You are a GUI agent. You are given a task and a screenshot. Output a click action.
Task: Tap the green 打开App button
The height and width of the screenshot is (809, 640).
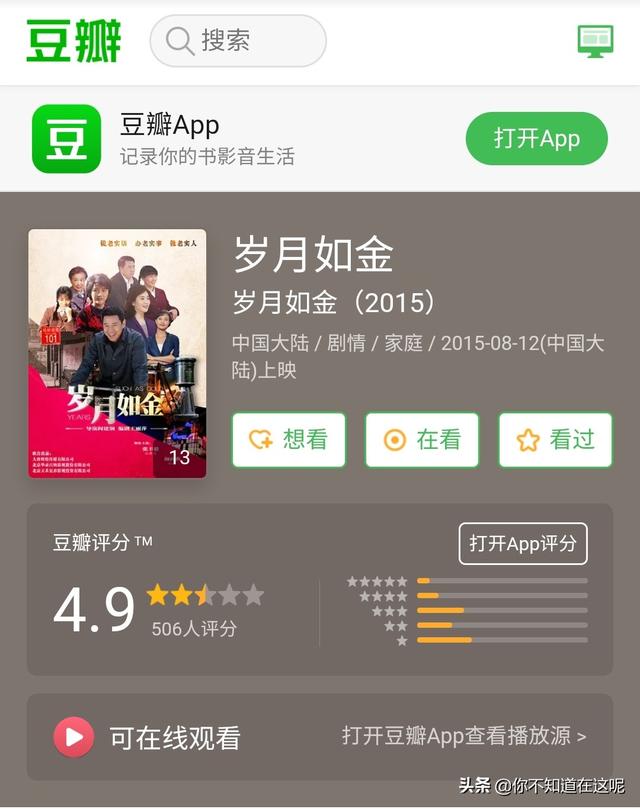coord(536,139)
